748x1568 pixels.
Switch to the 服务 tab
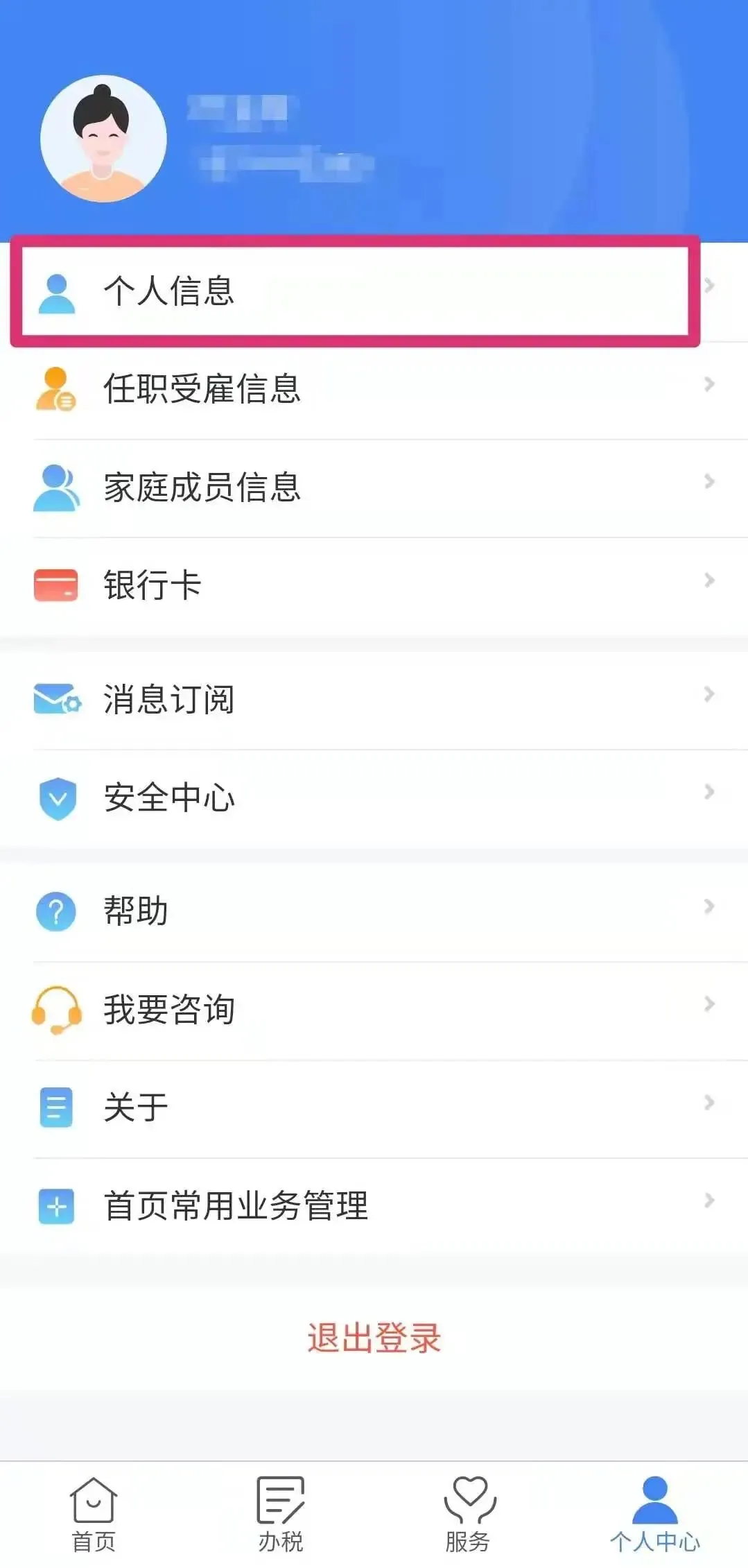[468, 1514]
